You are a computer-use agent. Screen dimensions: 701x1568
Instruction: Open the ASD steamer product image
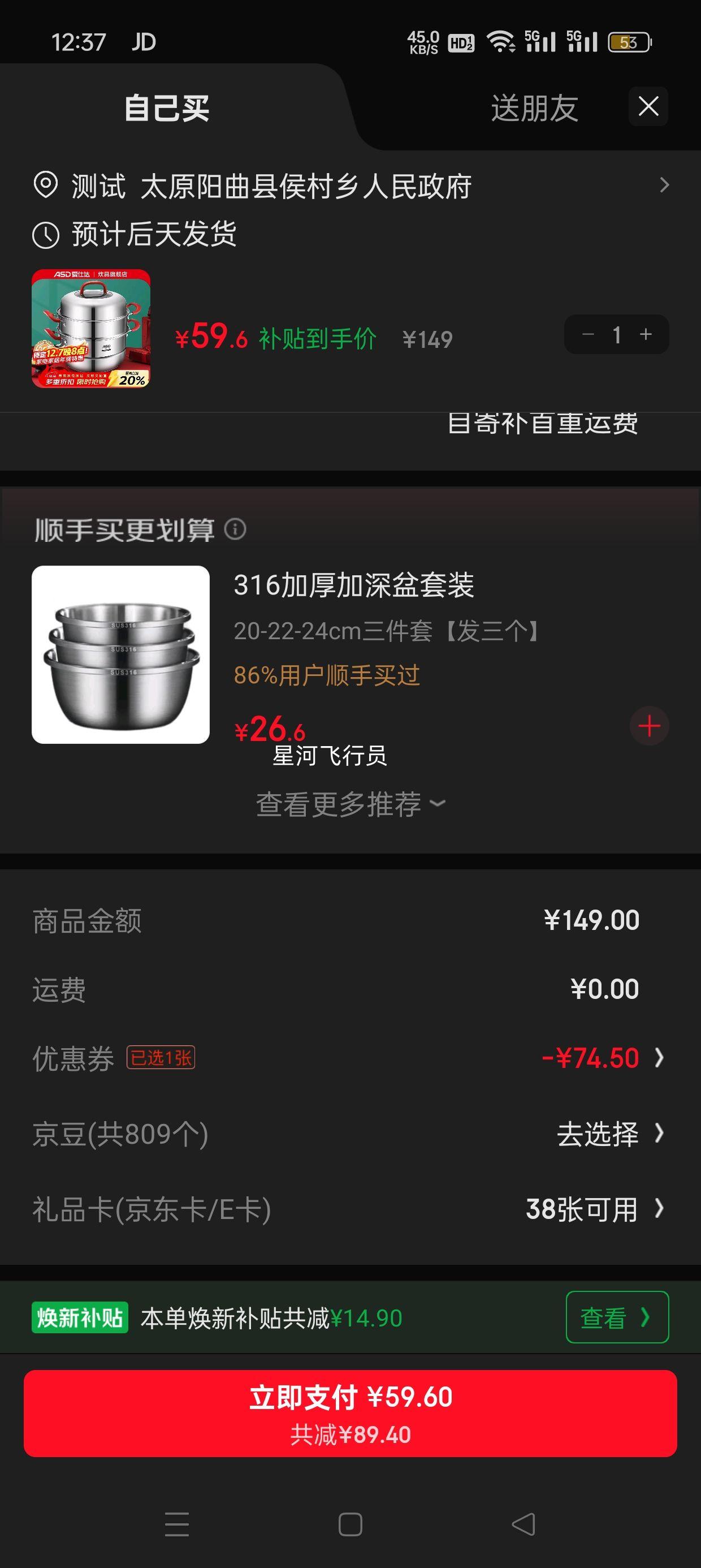pos(90,328)
